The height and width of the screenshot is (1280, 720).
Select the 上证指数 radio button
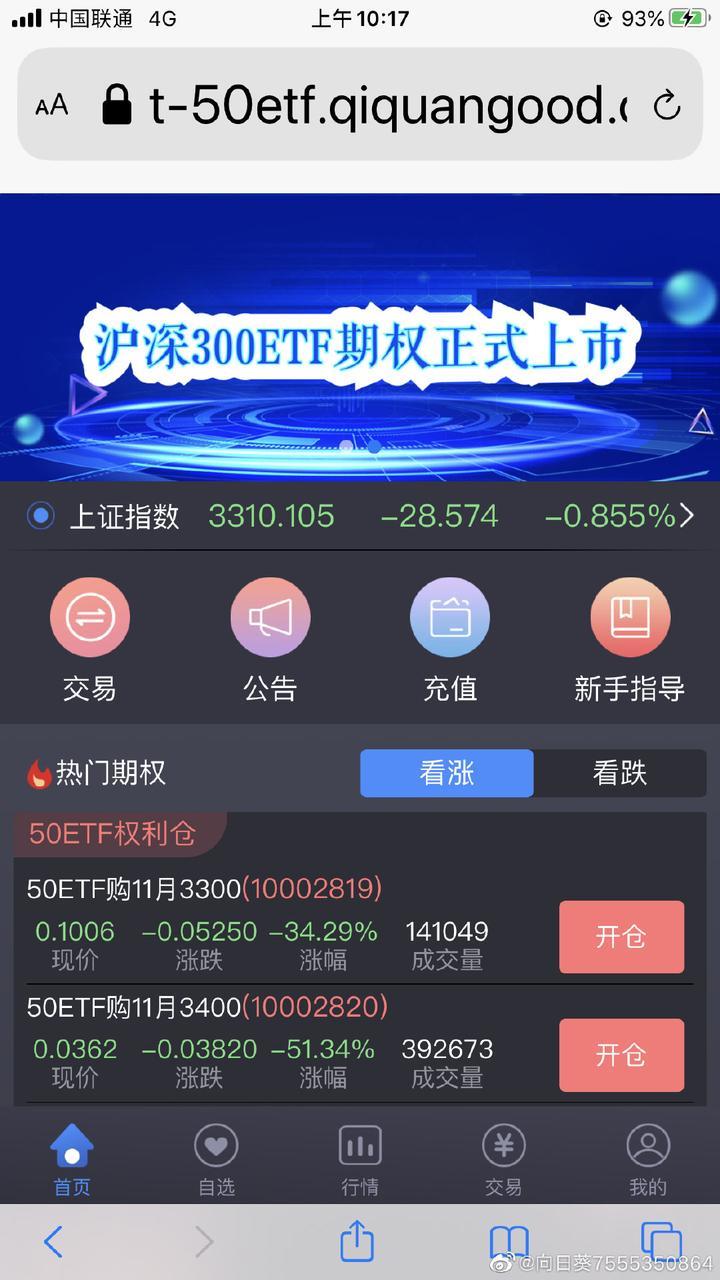pyautogui.click(x=41, y=516)
